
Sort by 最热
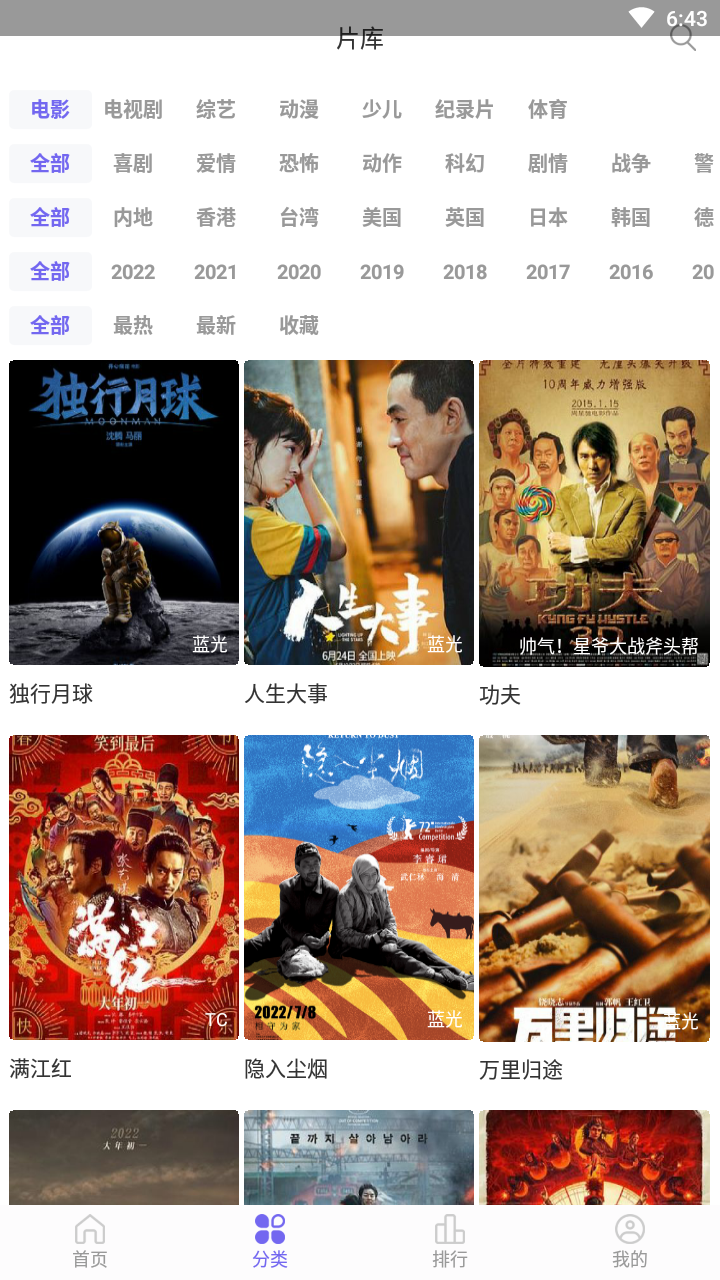click(x=133, y=326)
